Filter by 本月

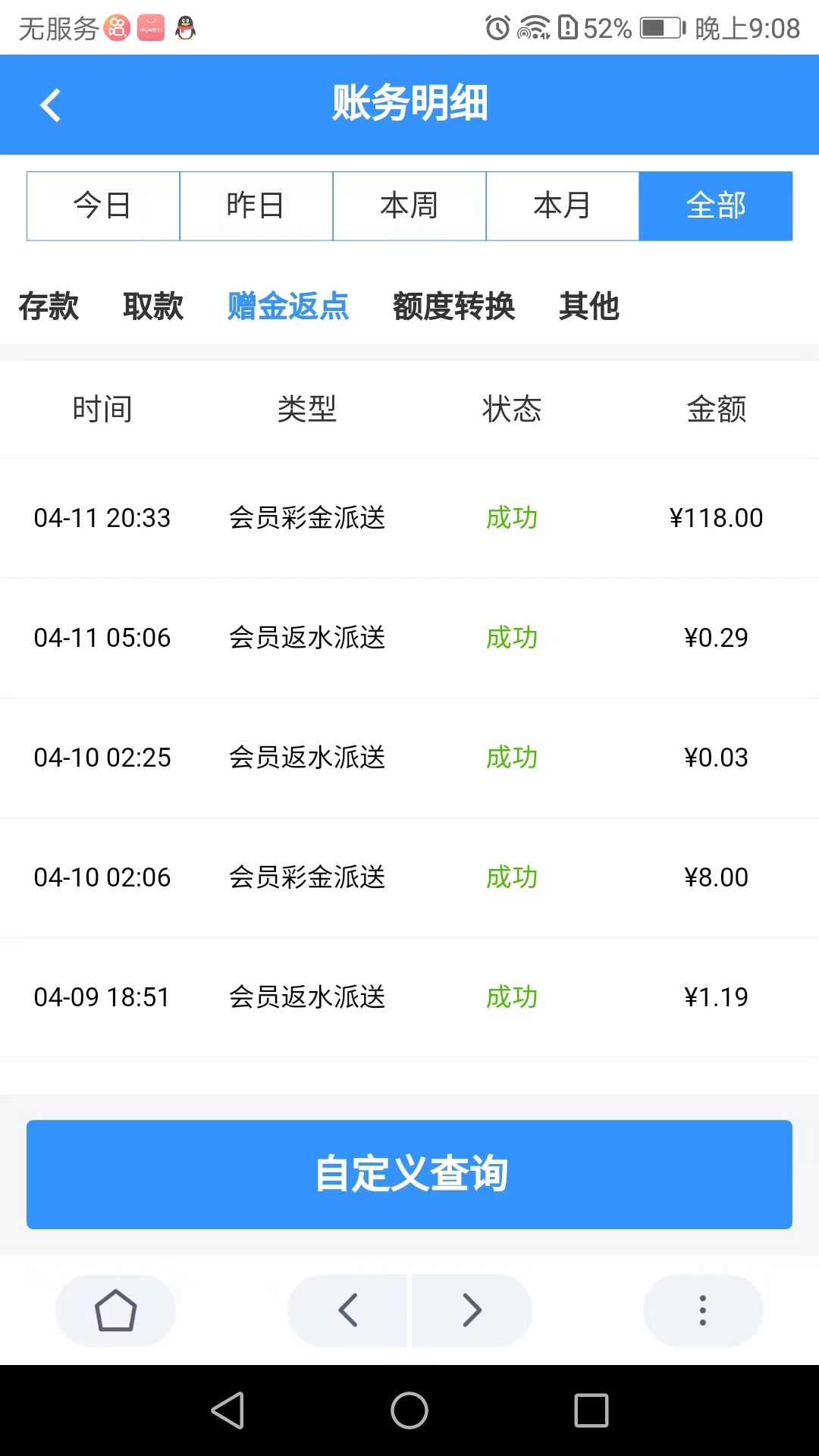point(563,206)
